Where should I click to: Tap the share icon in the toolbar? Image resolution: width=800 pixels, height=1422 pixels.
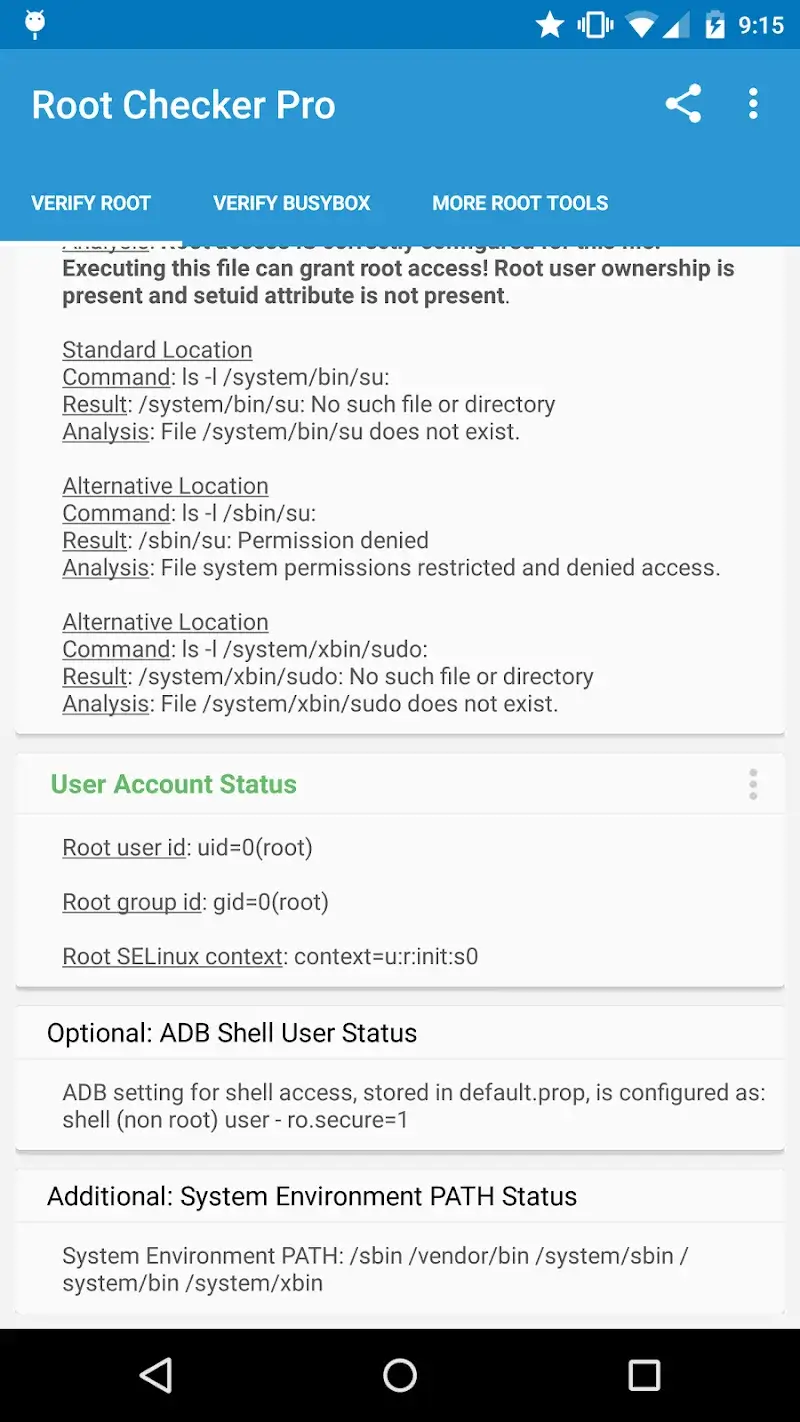684,103
